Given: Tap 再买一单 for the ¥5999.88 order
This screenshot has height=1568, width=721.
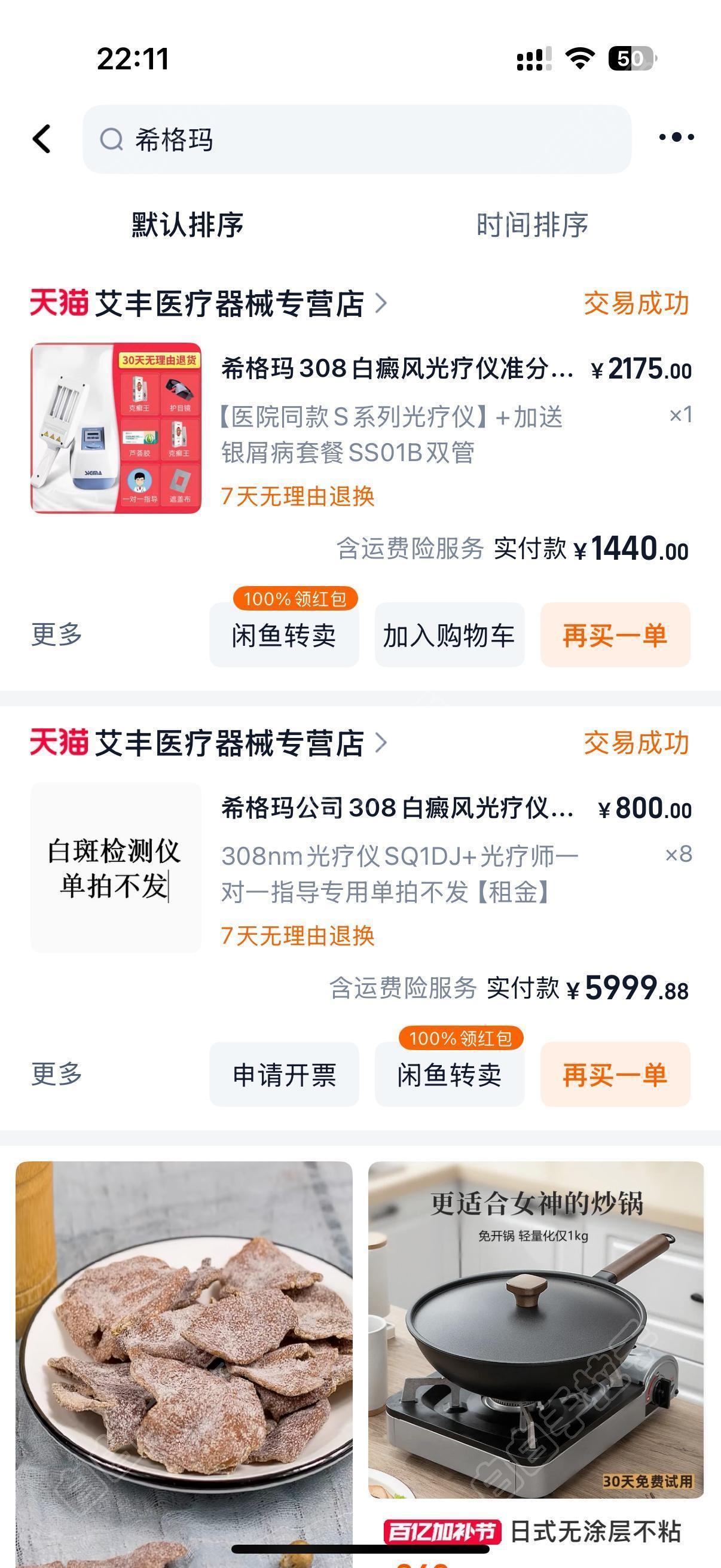Looking at the screenshot, I should click(x=615, y=1075).
